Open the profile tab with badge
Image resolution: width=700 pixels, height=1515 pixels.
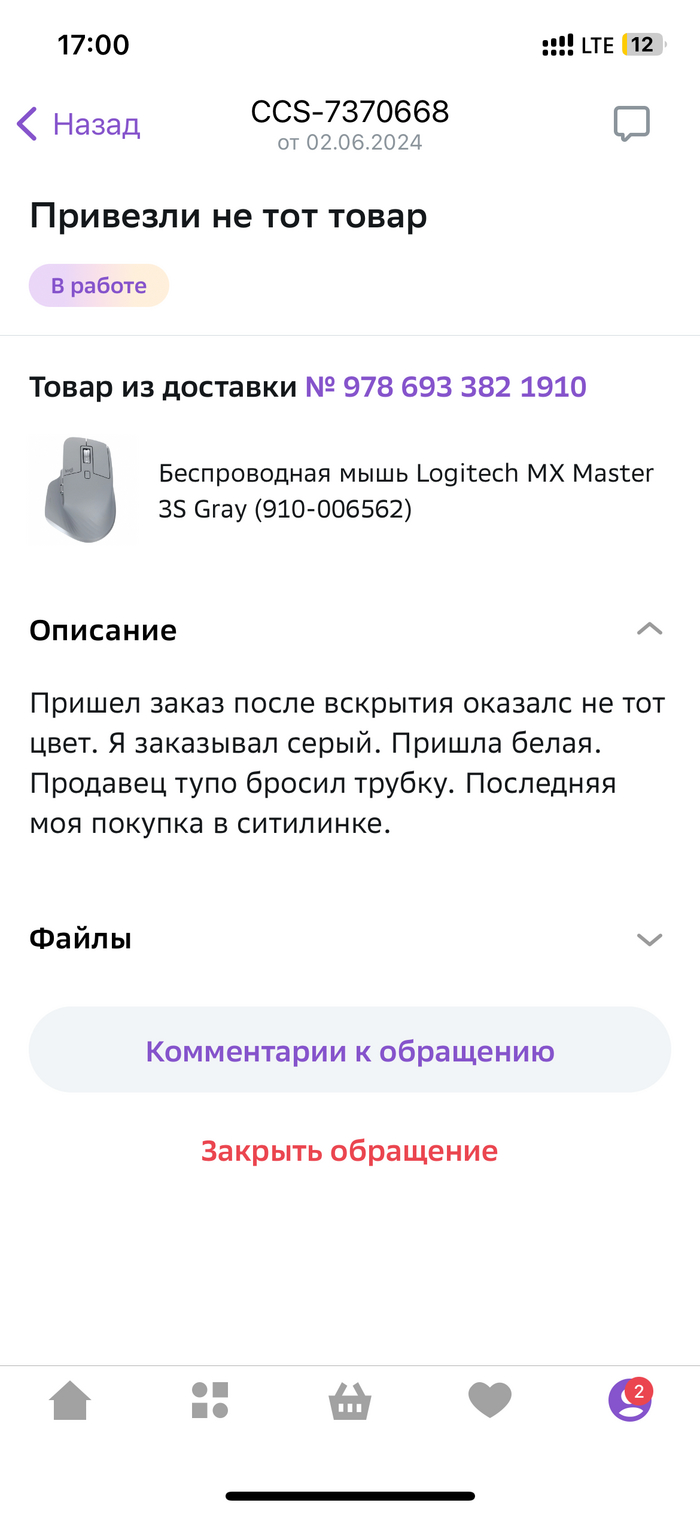629,1400
